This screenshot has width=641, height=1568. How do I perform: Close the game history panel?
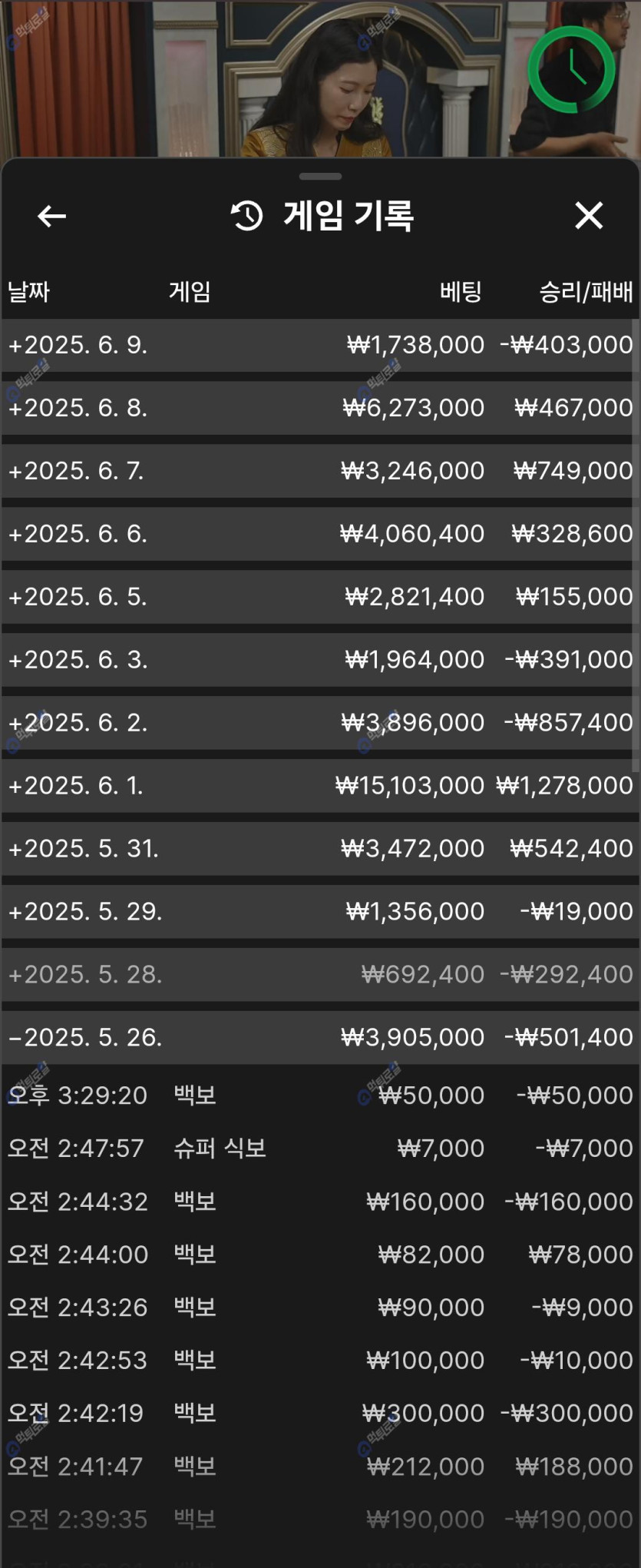click(x=589, y=216)
